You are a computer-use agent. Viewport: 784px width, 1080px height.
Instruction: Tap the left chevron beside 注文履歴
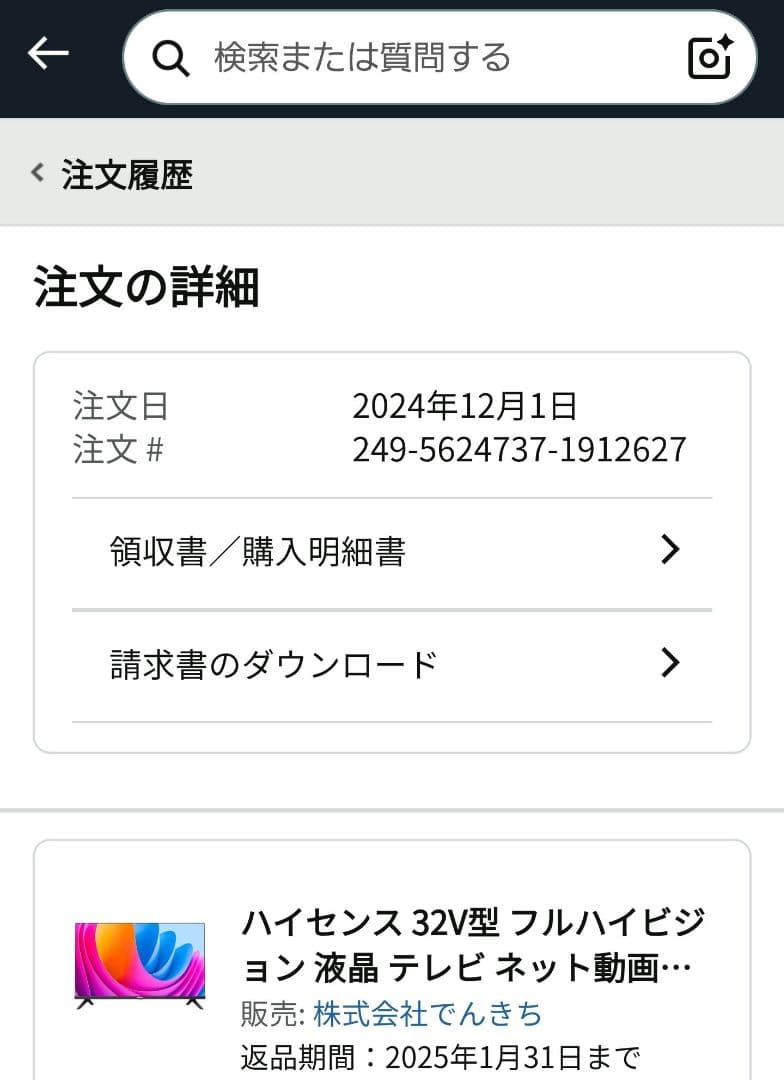coord(36,173)
